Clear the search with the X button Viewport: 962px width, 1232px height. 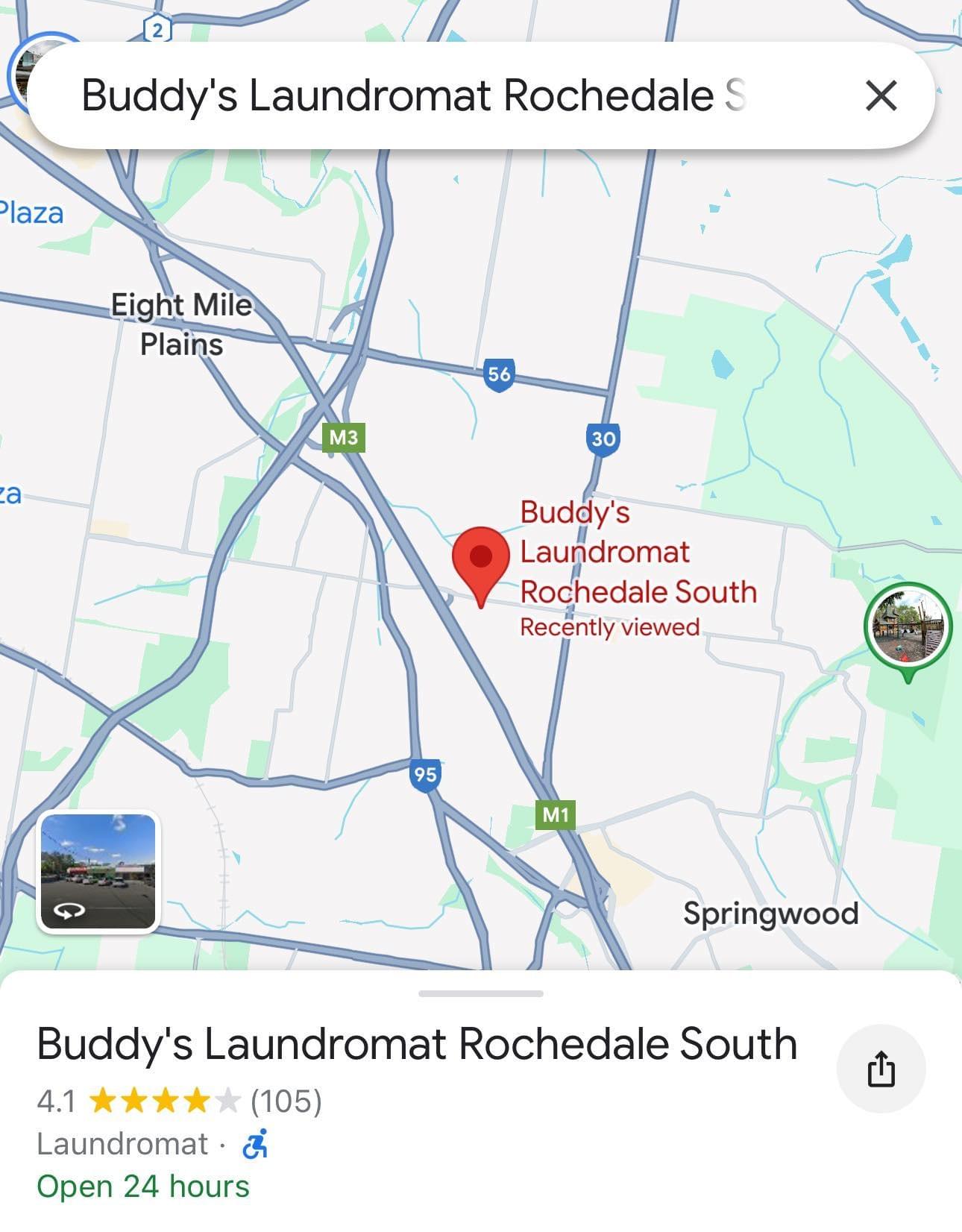tap(881, 95)
